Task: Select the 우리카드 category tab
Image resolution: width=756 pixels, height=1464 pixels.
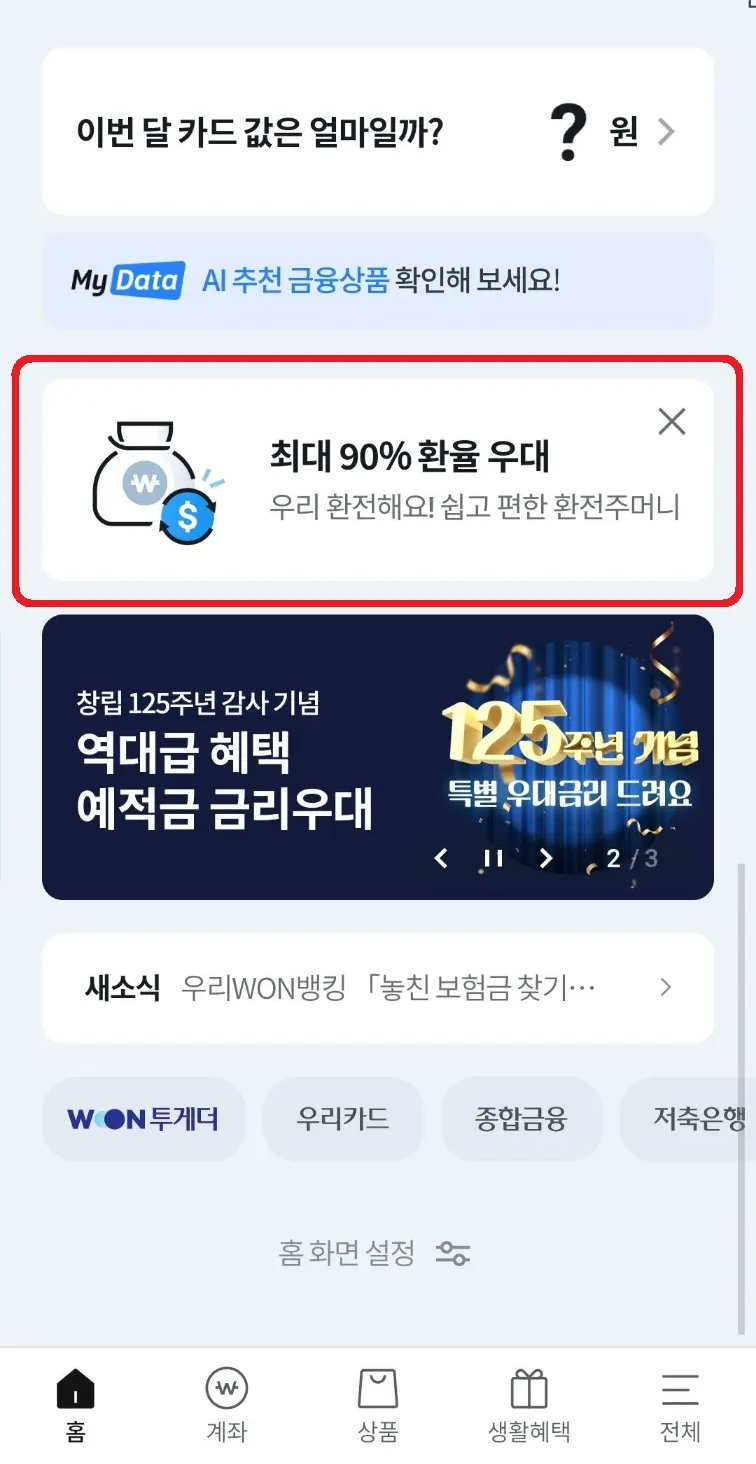Action: (343, 1119)
